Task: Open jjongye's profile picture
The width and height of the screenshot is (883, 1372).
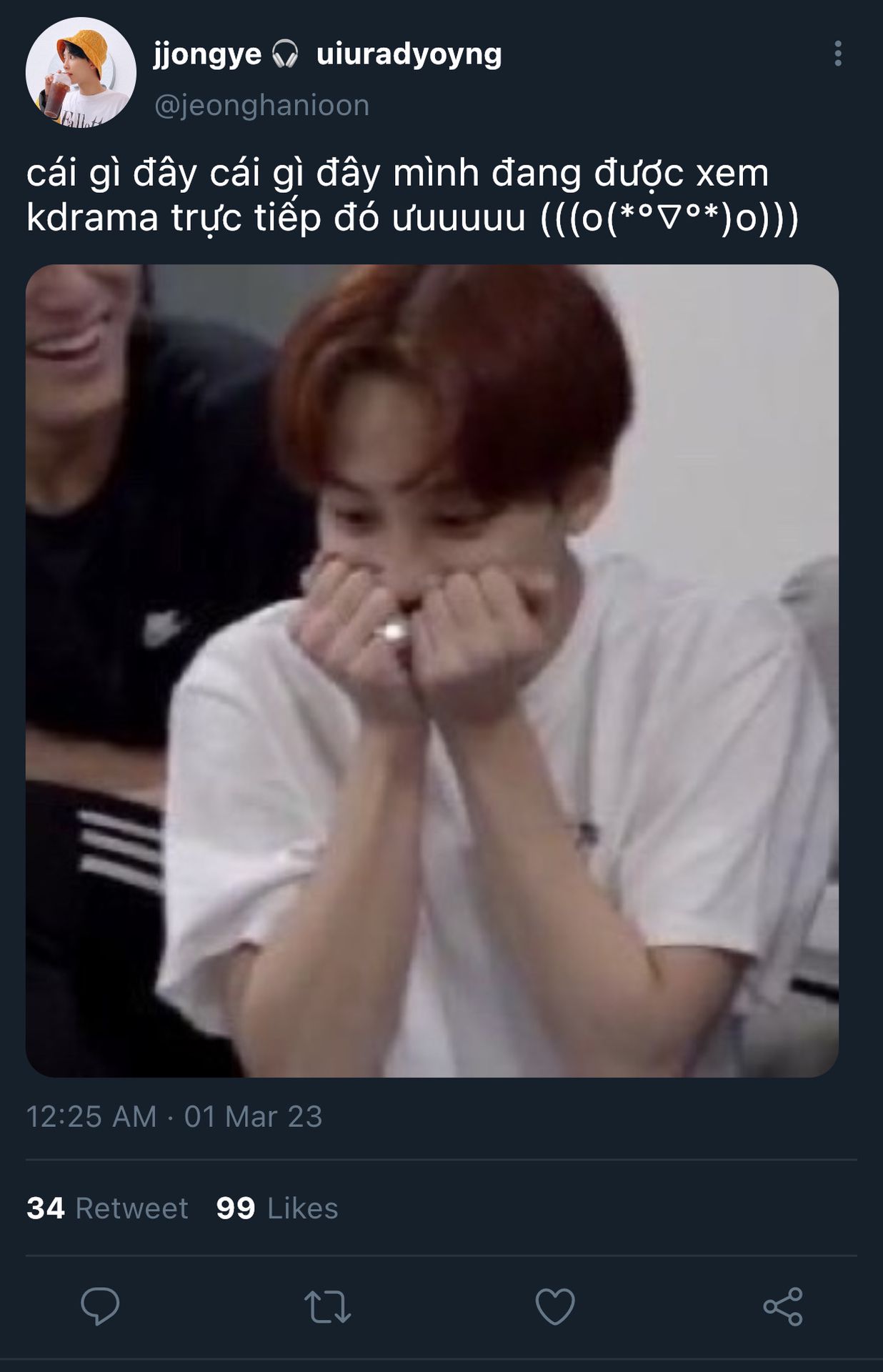Action: (x=81, y=73)
